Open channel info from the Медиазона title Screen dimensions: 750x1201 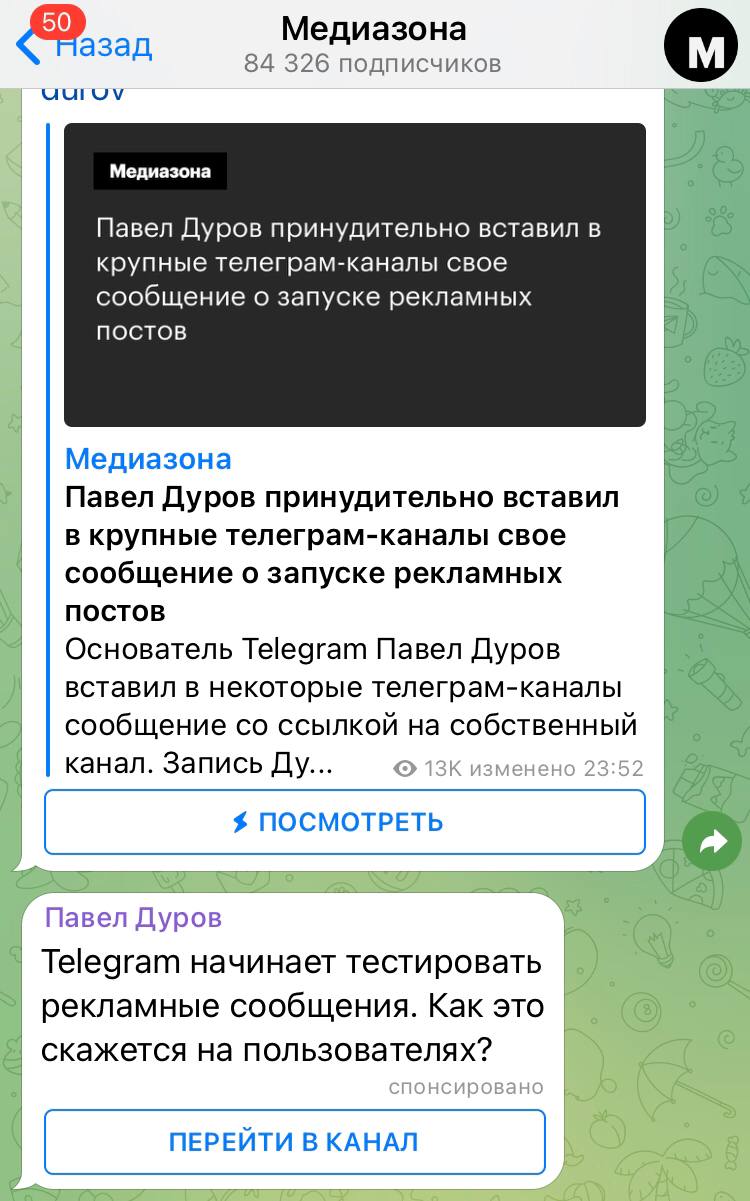[x=373, y=29]
